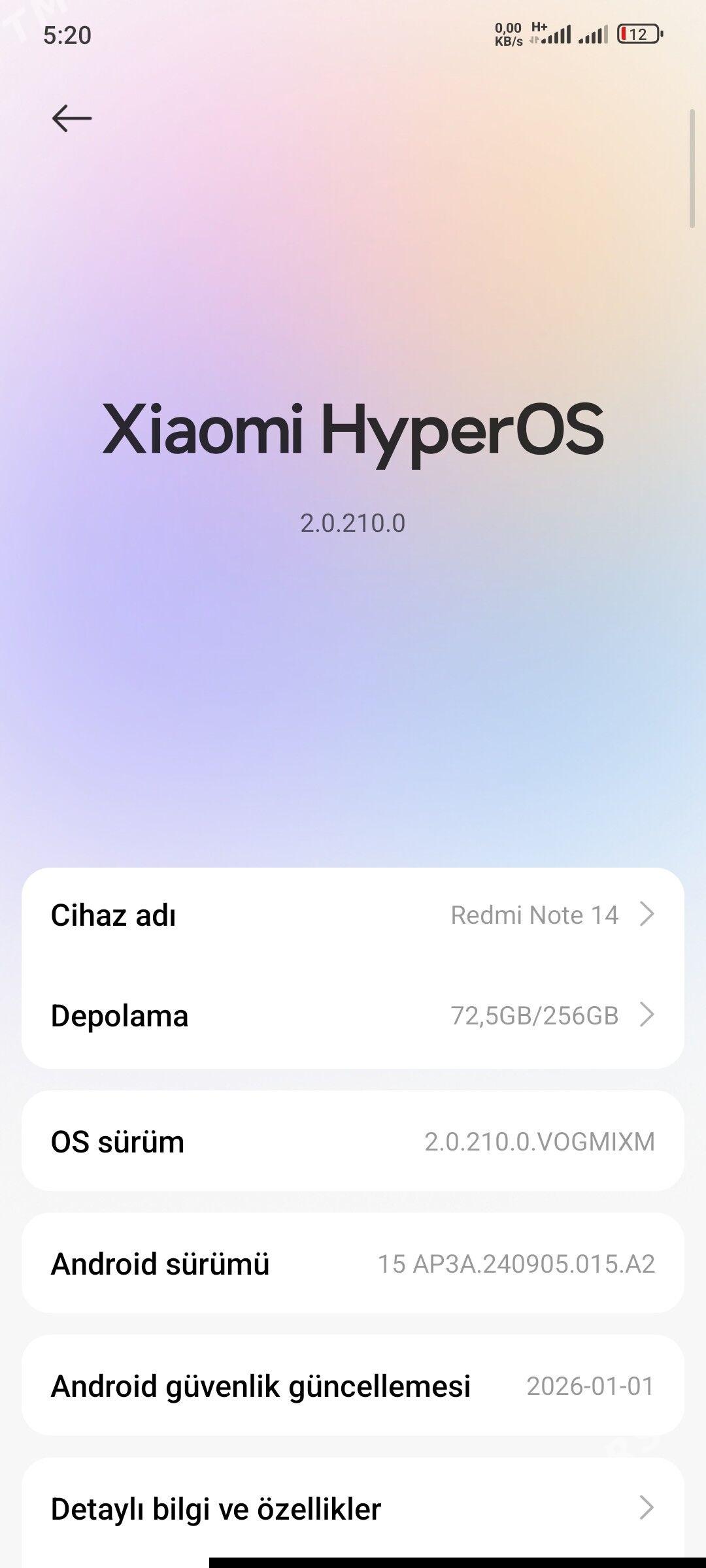The width and height of the screenshot is (706, 1568).
Task: Open Detaylı bilgi ve özellikler
Action: [x=353, y=1509]
